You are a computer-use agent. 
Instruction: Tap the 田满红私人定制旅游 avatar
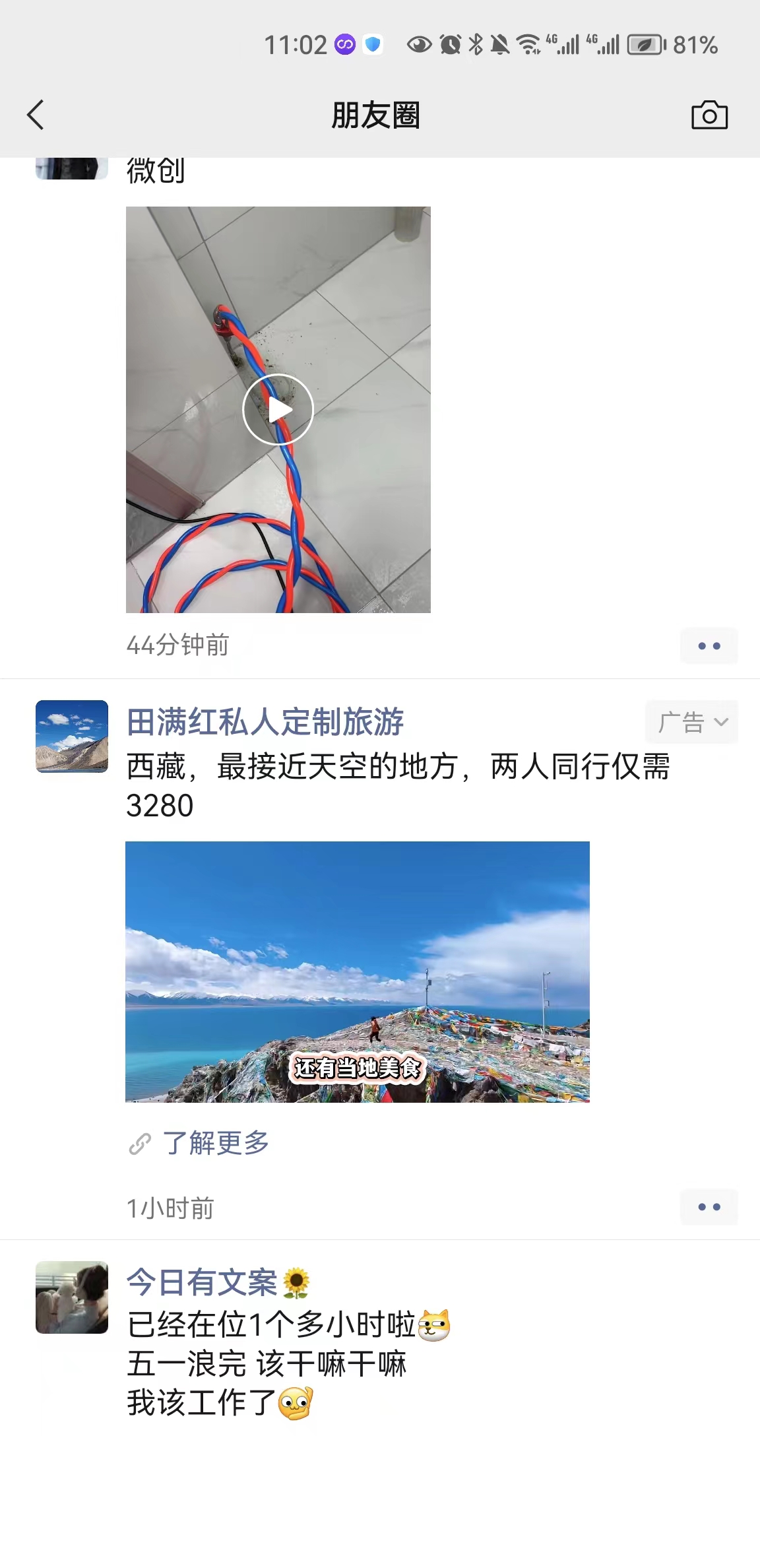[72, 736]
